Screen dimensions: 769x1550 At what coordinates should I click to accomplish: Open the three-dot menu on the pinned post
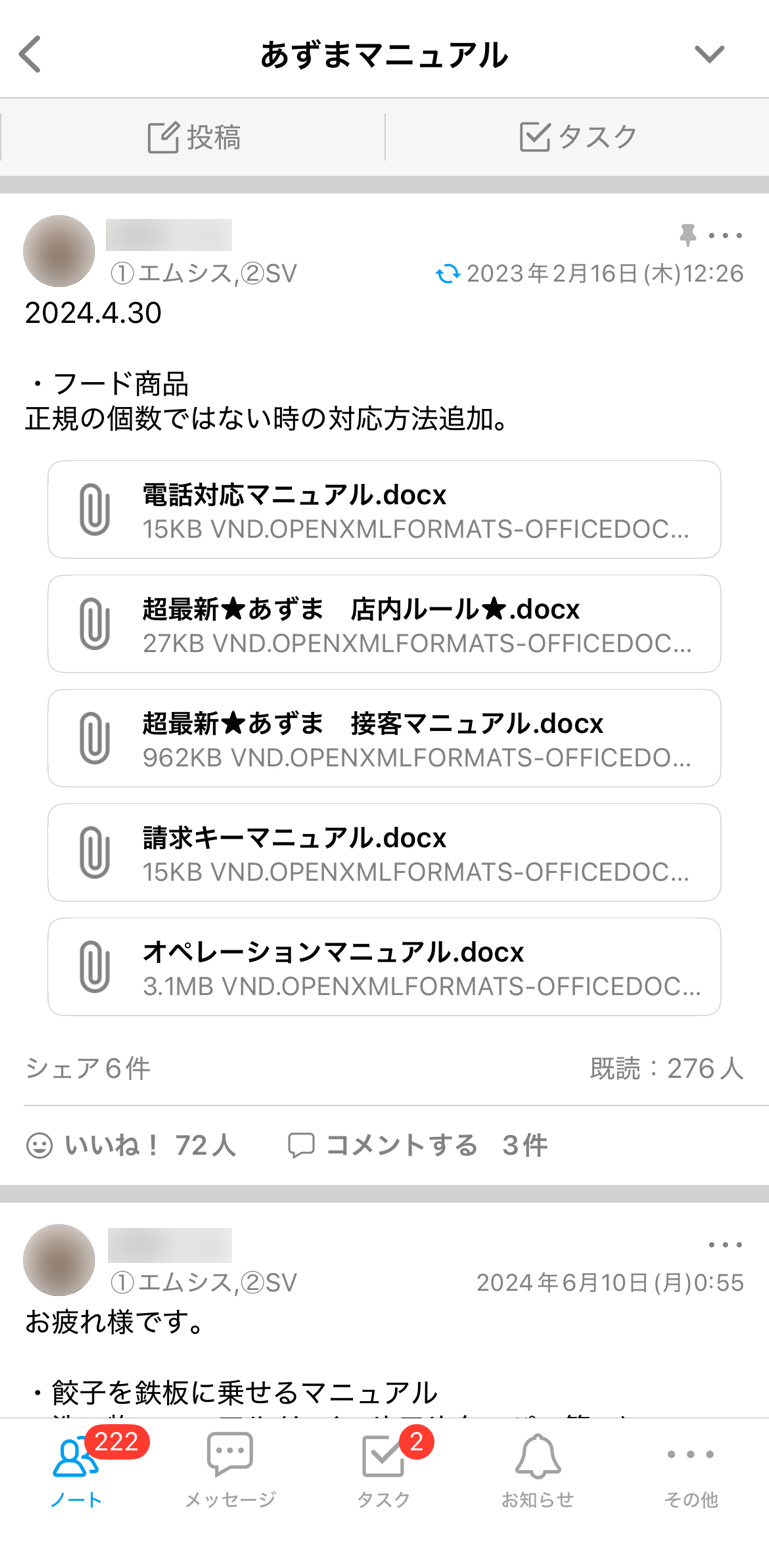[x=725, y=236]
